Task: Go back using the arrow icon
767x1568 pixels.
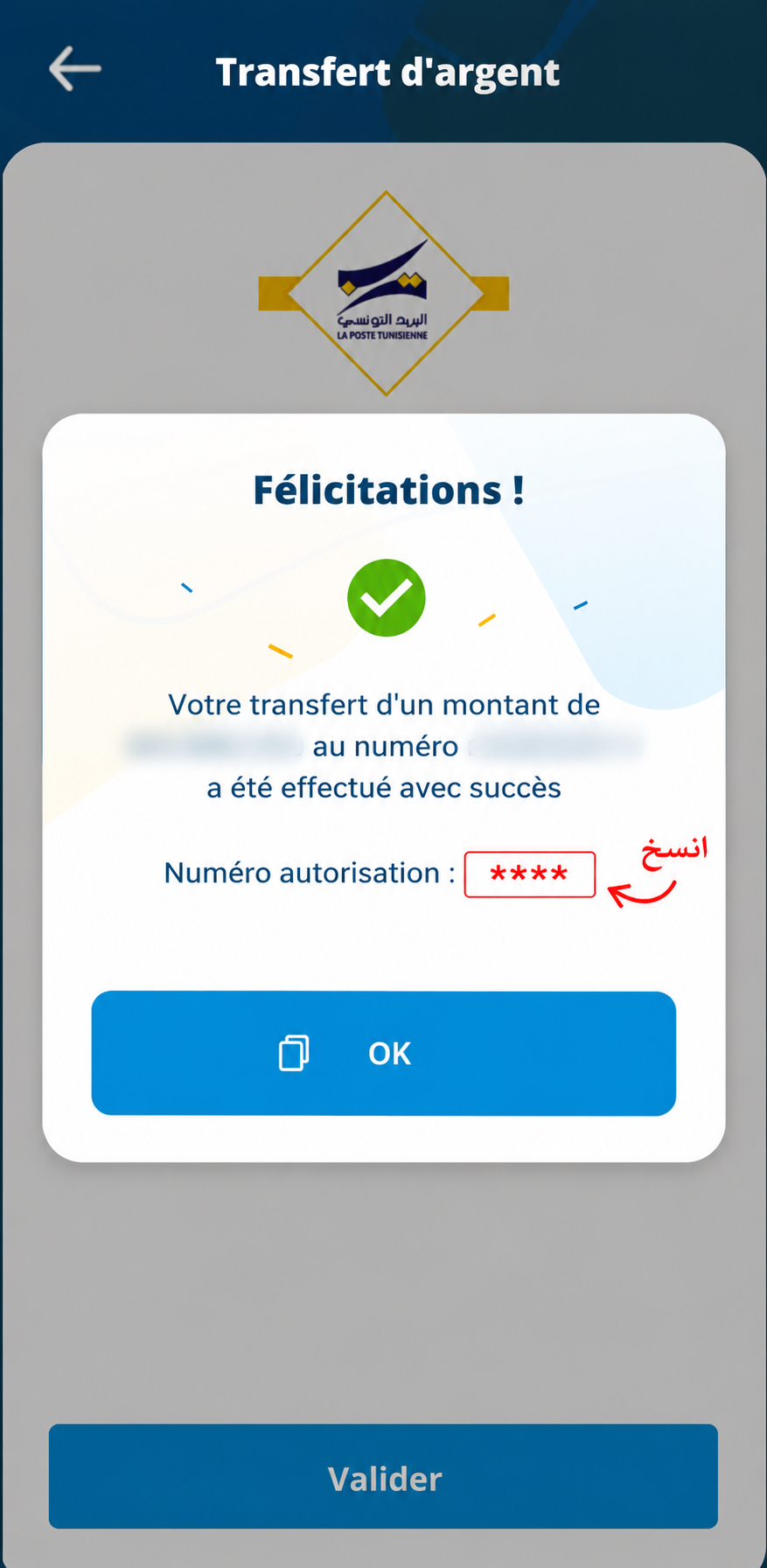Action: pos(75,70)
